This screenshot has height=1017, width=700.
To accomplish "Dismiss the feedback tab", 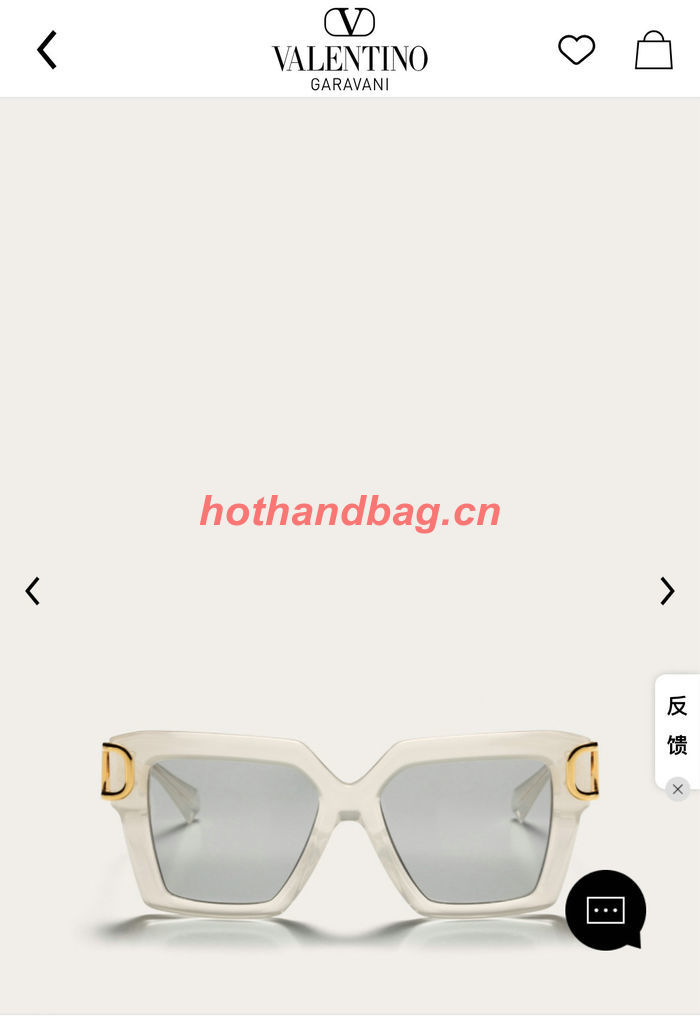I will 677,789.
